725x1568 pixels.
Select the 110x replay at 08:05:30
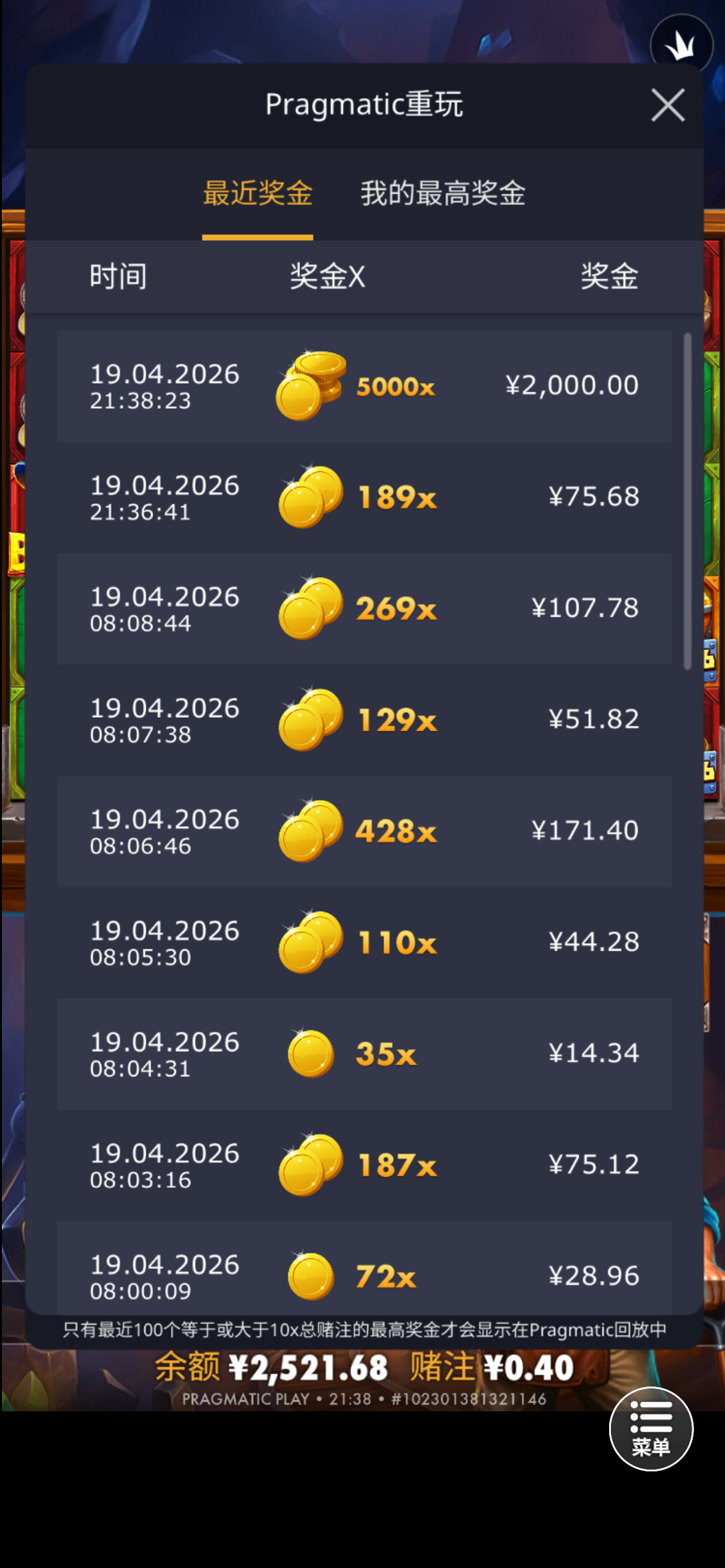tap(364, 943)
